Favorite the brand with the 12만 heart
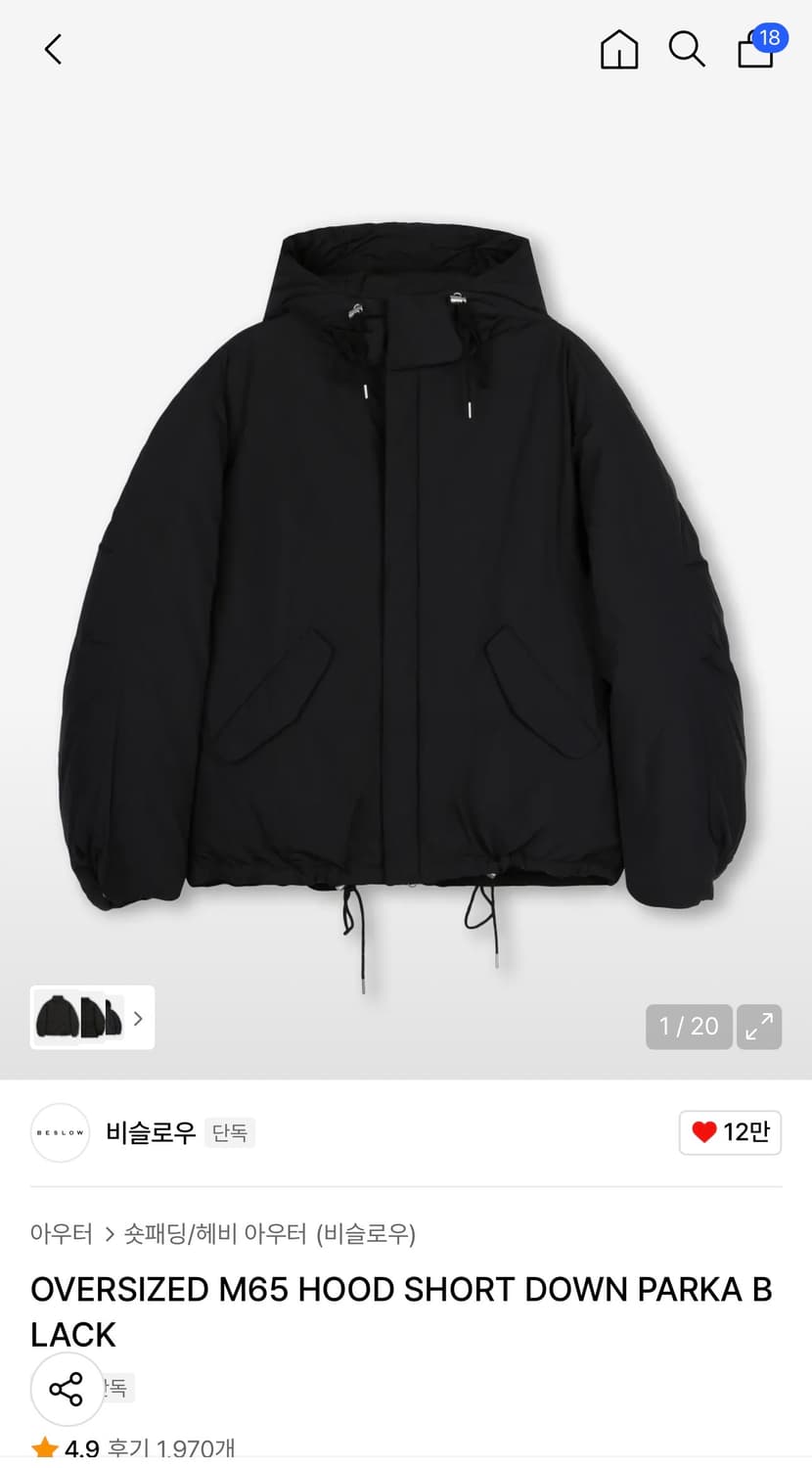The width and height of the screenshot is (812, 1468). 730,1132
